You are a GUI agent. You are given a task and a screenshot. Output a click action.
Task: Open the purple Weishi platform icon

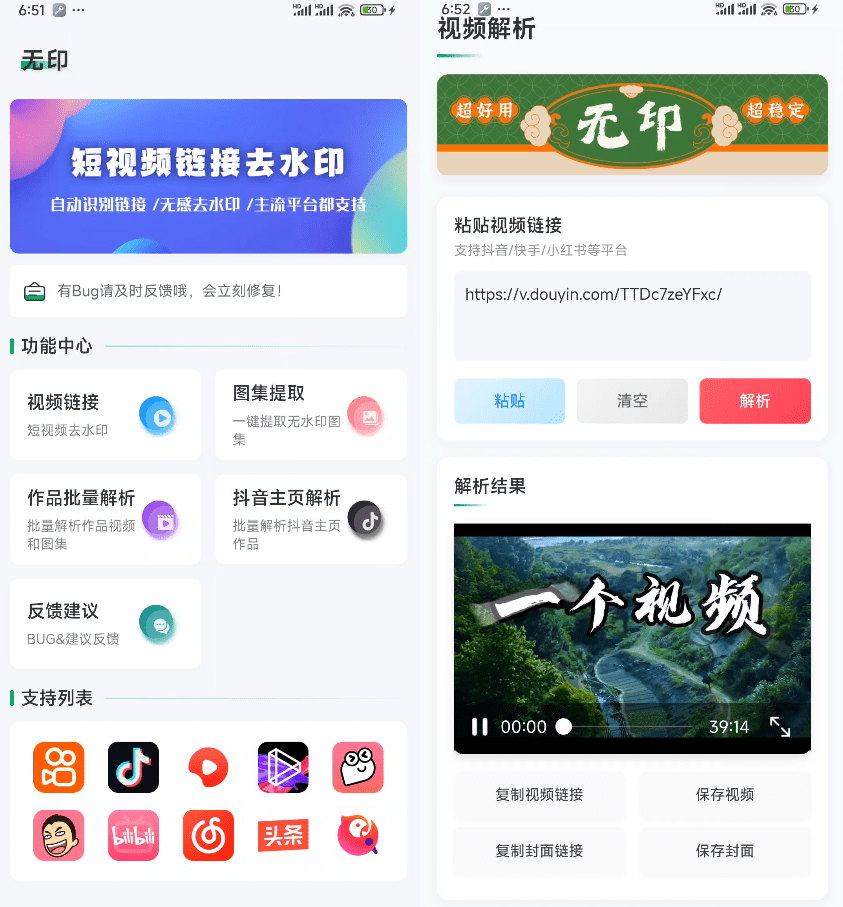pos(283,767)
